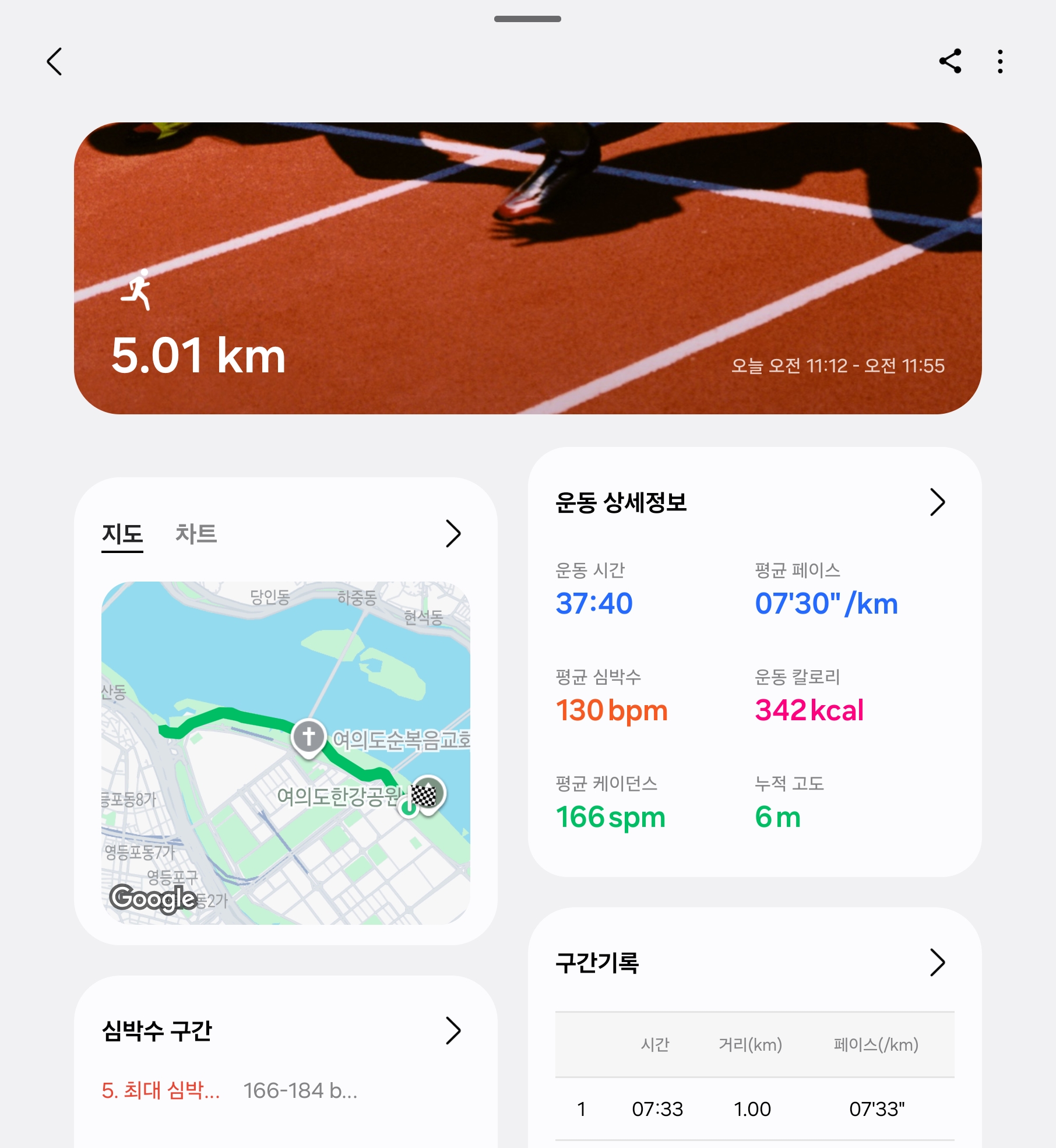Viewport: 1056px width, 1148px height.
Task: Open the more options menu
Action: coord(1000,61)
